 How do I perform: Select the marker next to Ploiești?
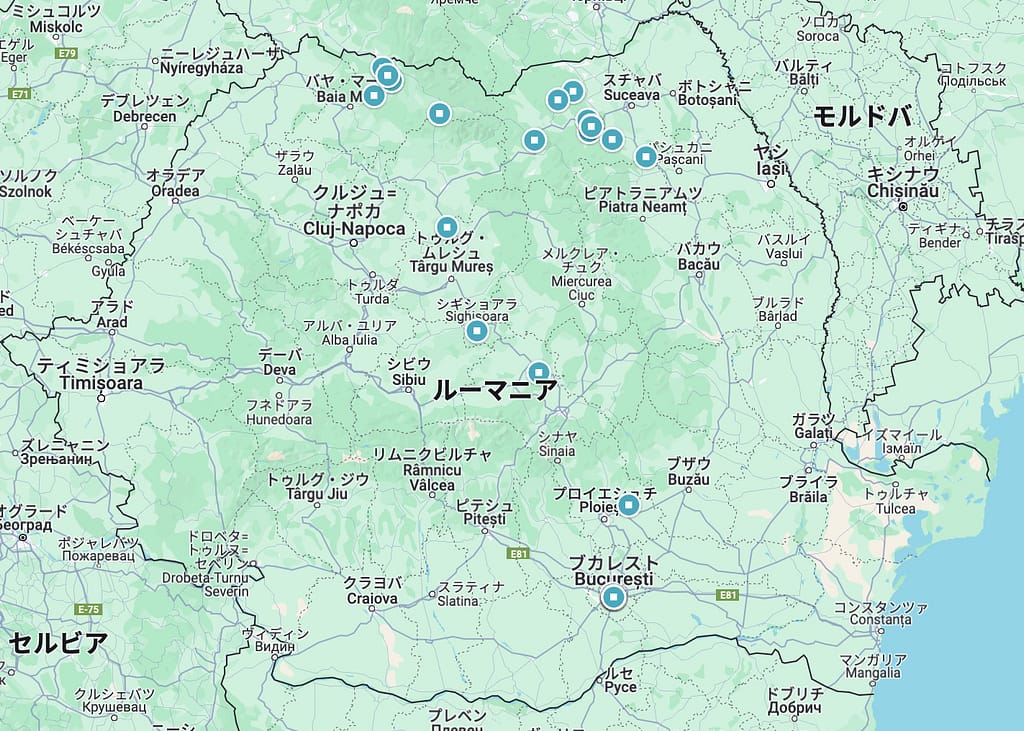pyautogui.click(x=628, y=505)
